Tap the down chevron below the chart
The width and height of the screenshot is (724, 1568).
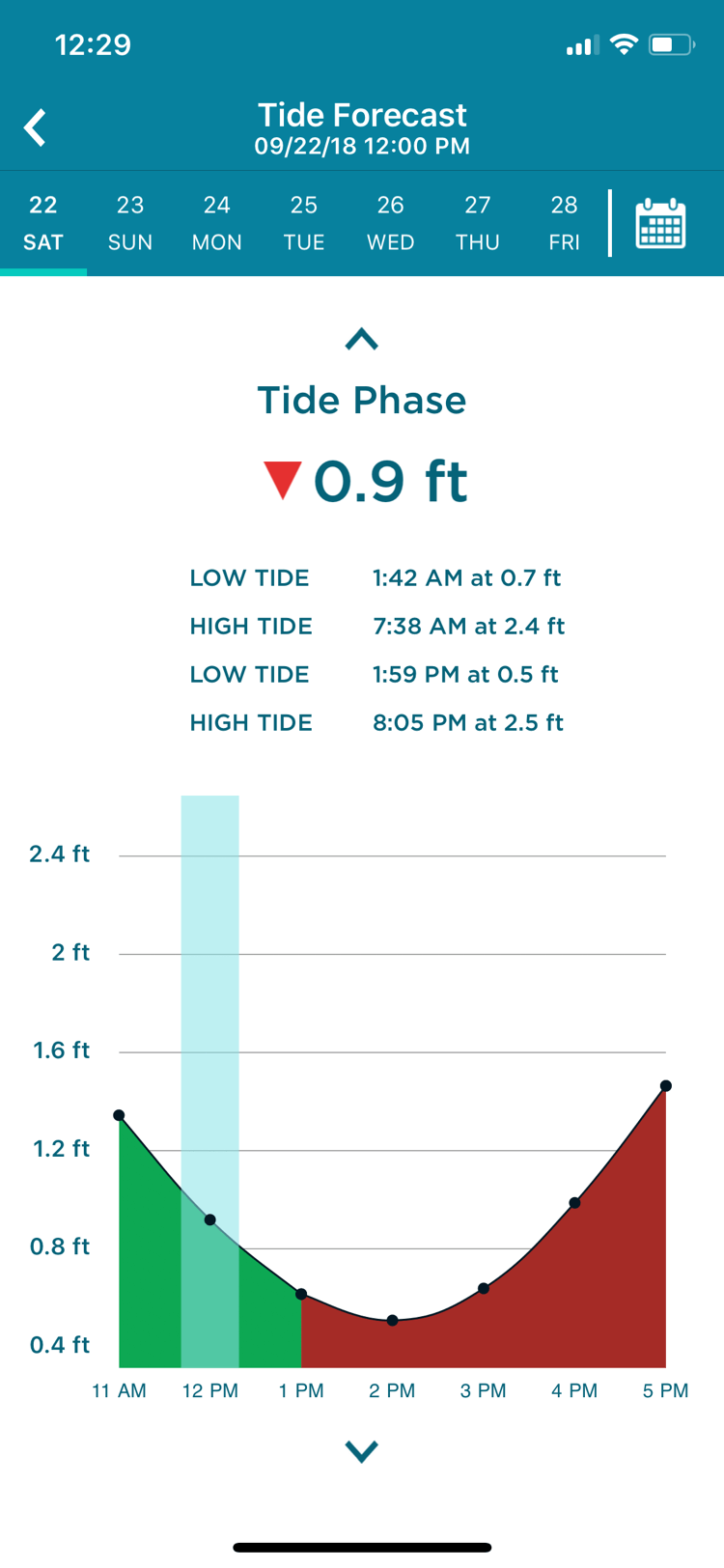362,1450
